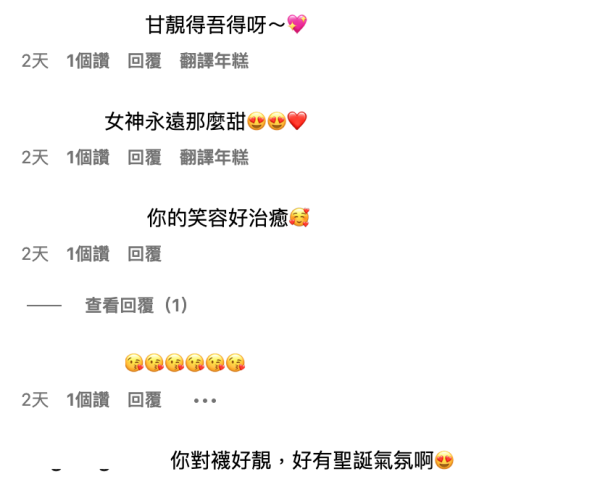
Task: Translate the comment 甘靚得吾得呀
Action: pyautogui.click(x=214, y=61)
